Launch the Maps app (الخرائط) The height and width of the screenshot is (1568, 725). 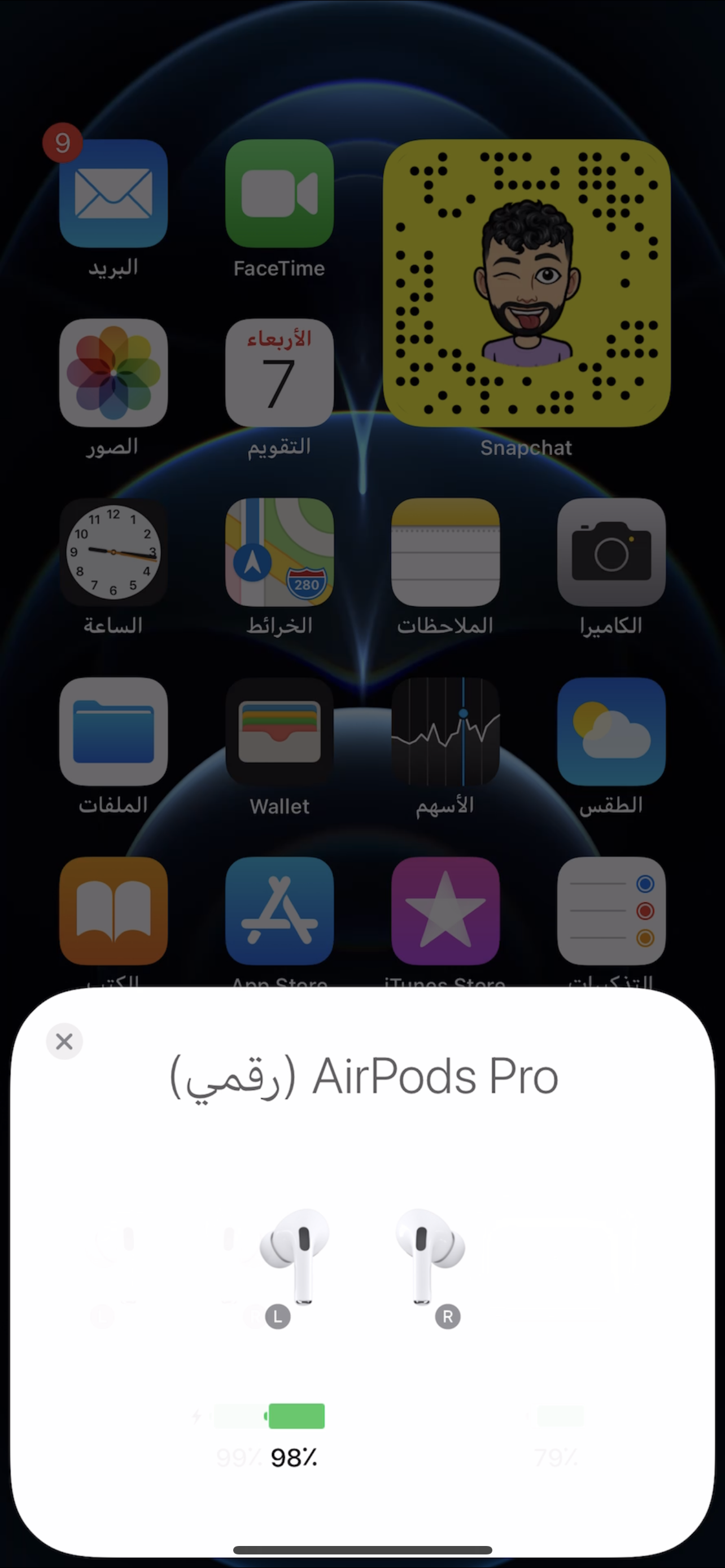[x=279, y=552]
